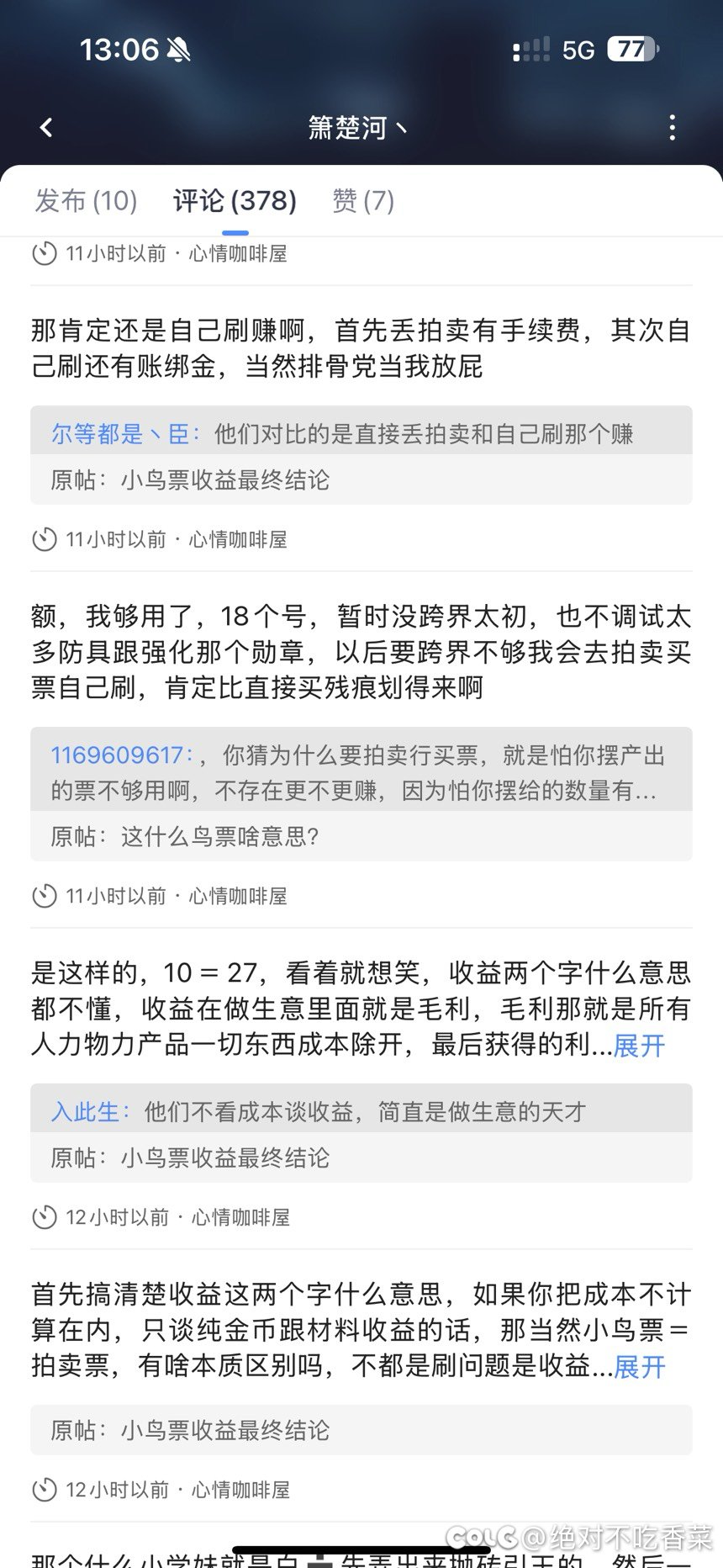This screenshot has width=723, height=1568.
Task: Select the 评论 (378) tab
Action: tap(235, 200)
